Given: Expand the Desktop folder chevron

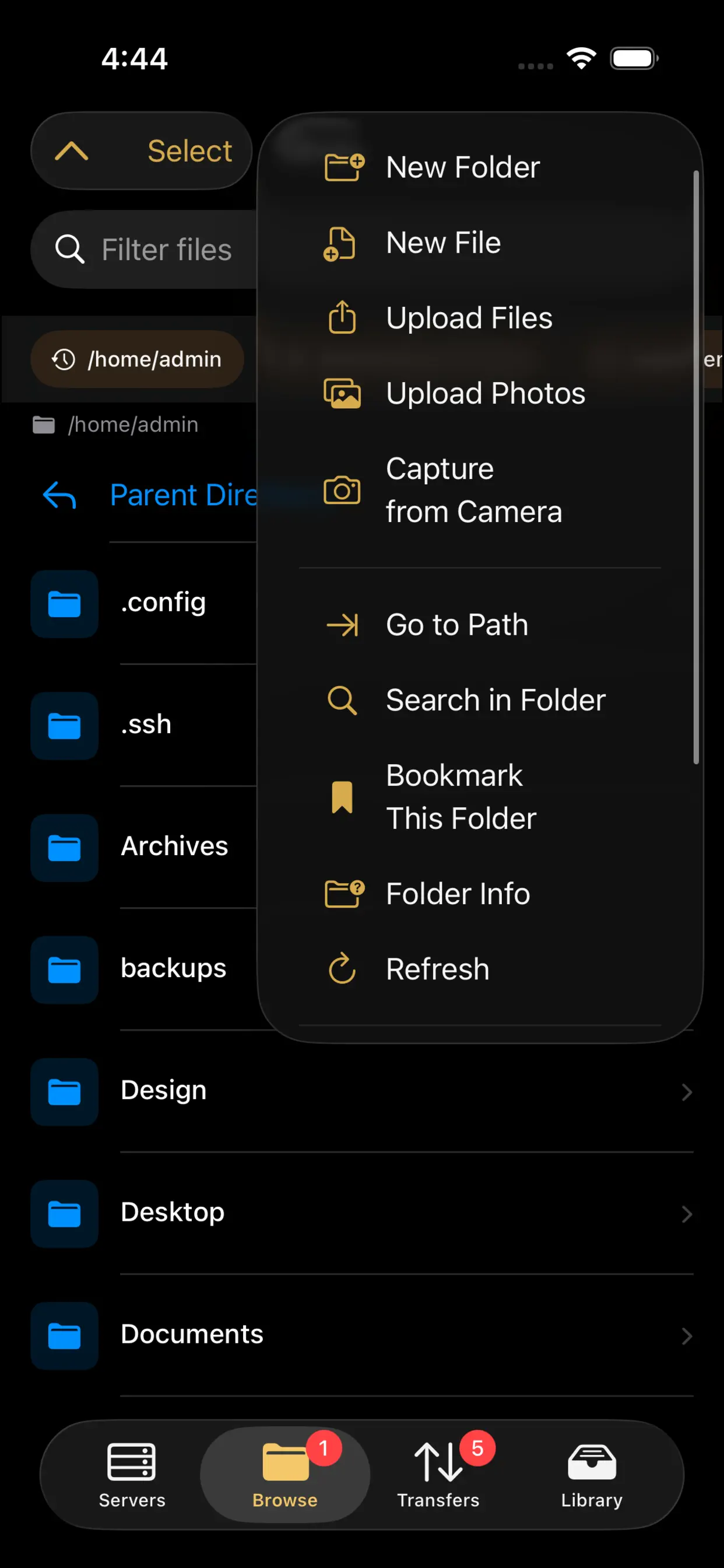Looking at the screenshot, I should pos(687,1214).
